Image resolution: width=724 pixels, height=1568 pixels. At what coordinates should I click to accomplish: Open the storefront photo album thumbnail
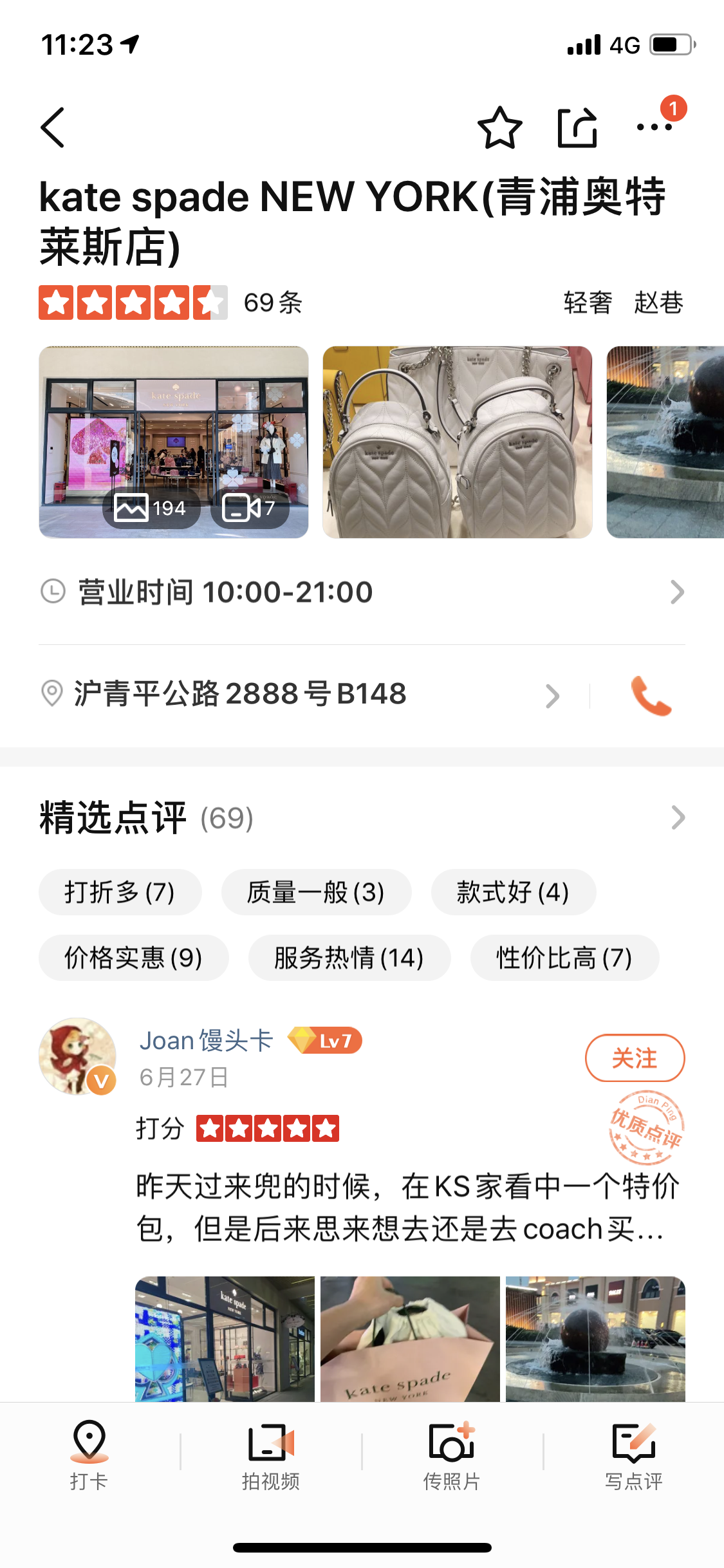pos(173,442)
